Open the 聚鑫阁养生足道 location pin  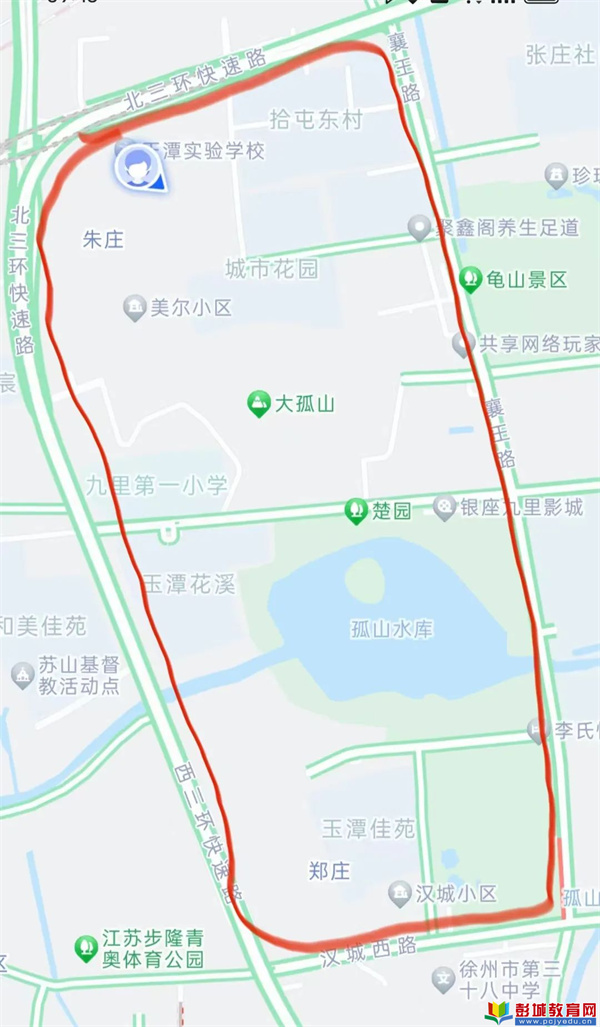tap(419, 227)
